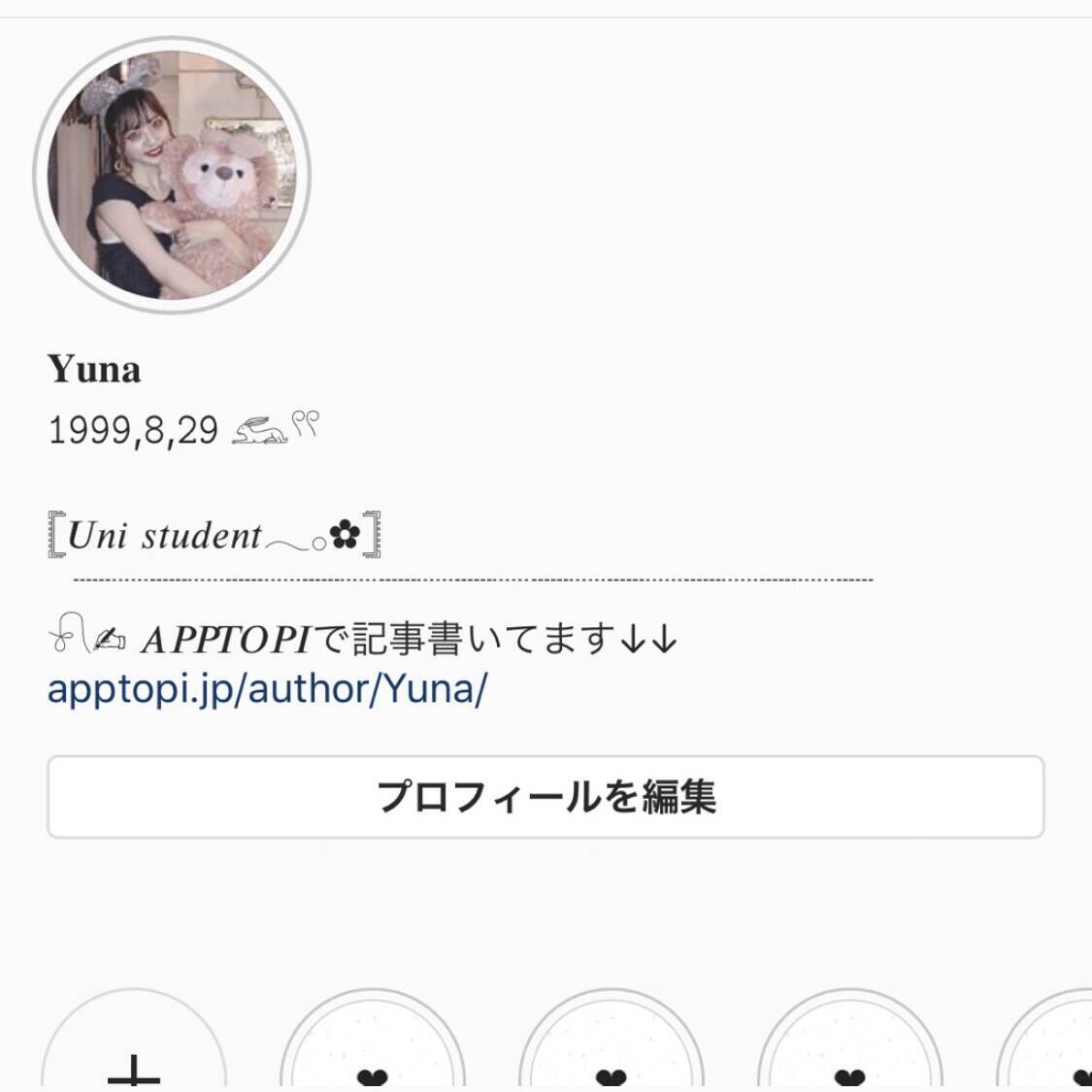Image resolution: width=1092 pixels, height=1092 pixels.
Task: Open the apptopi.jp/author/Yuna/ link
Action: point(267,689)
